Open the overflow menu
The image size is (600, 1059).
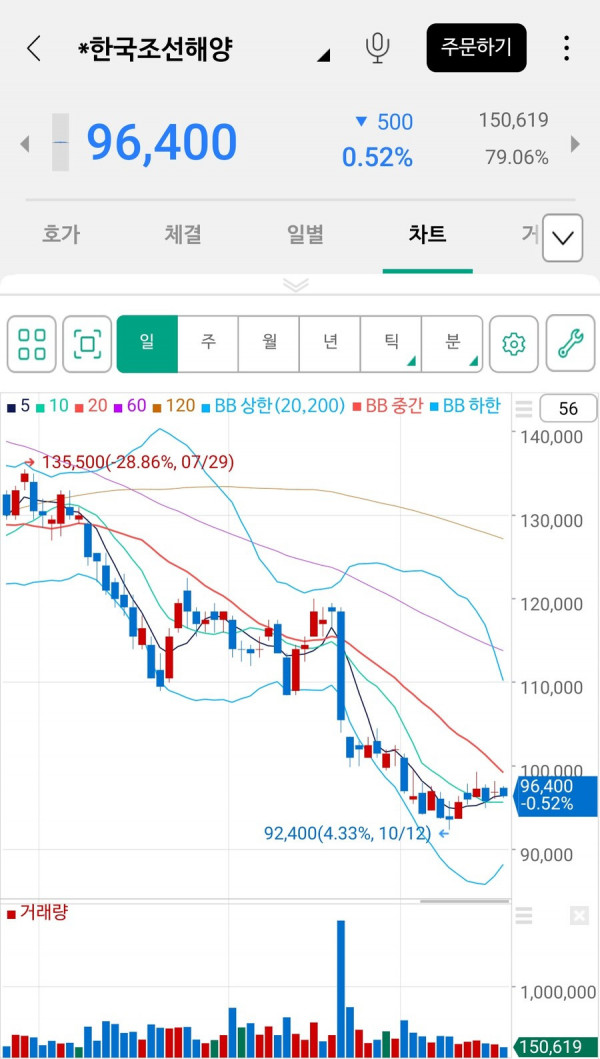(566, 48)
